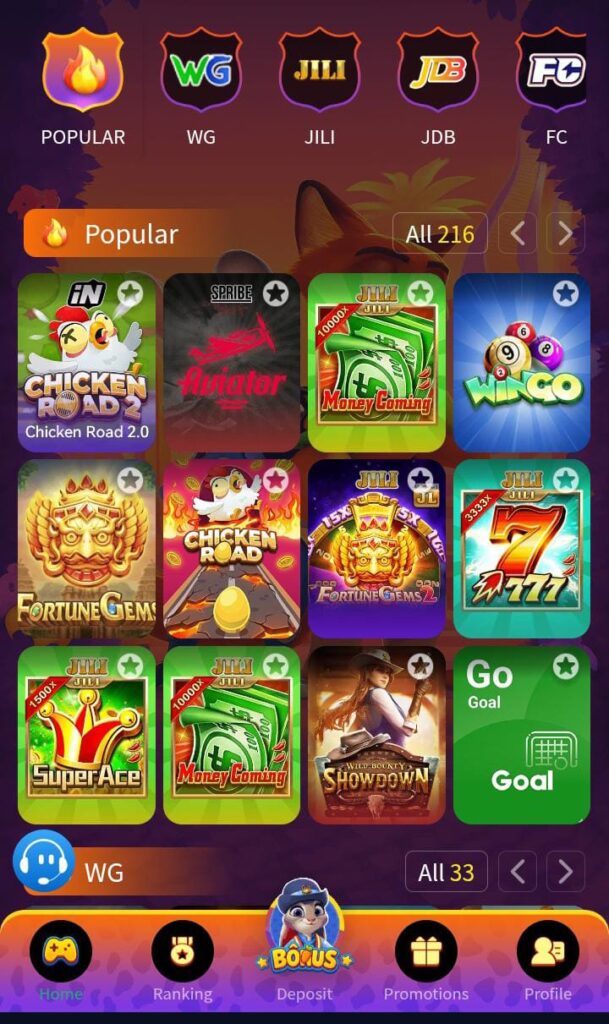The height and width of the screenshot is (1024, 609).
Task: Open the Chicken Road 2.0 game
Action: point(87,362)
